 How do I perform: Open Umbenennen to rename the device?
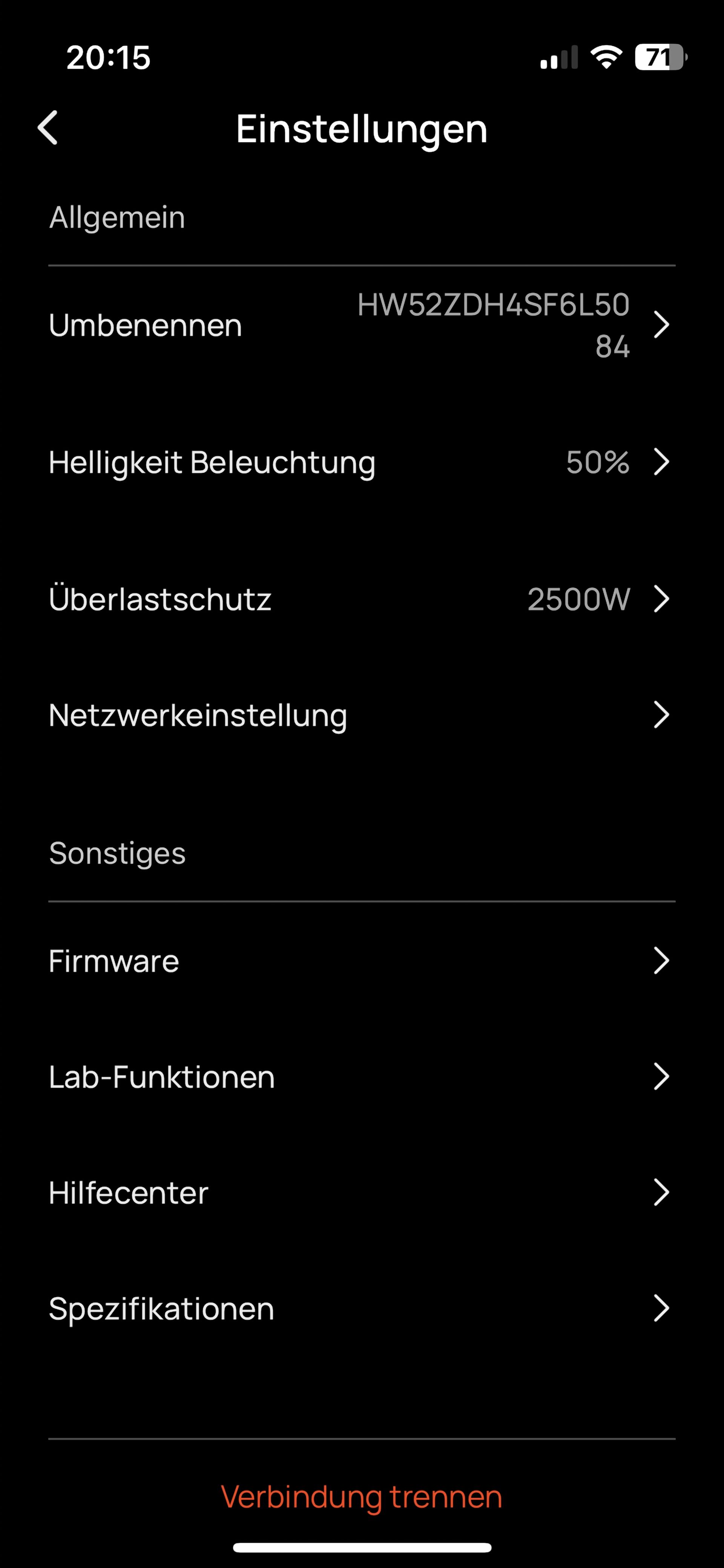(362, 324)
